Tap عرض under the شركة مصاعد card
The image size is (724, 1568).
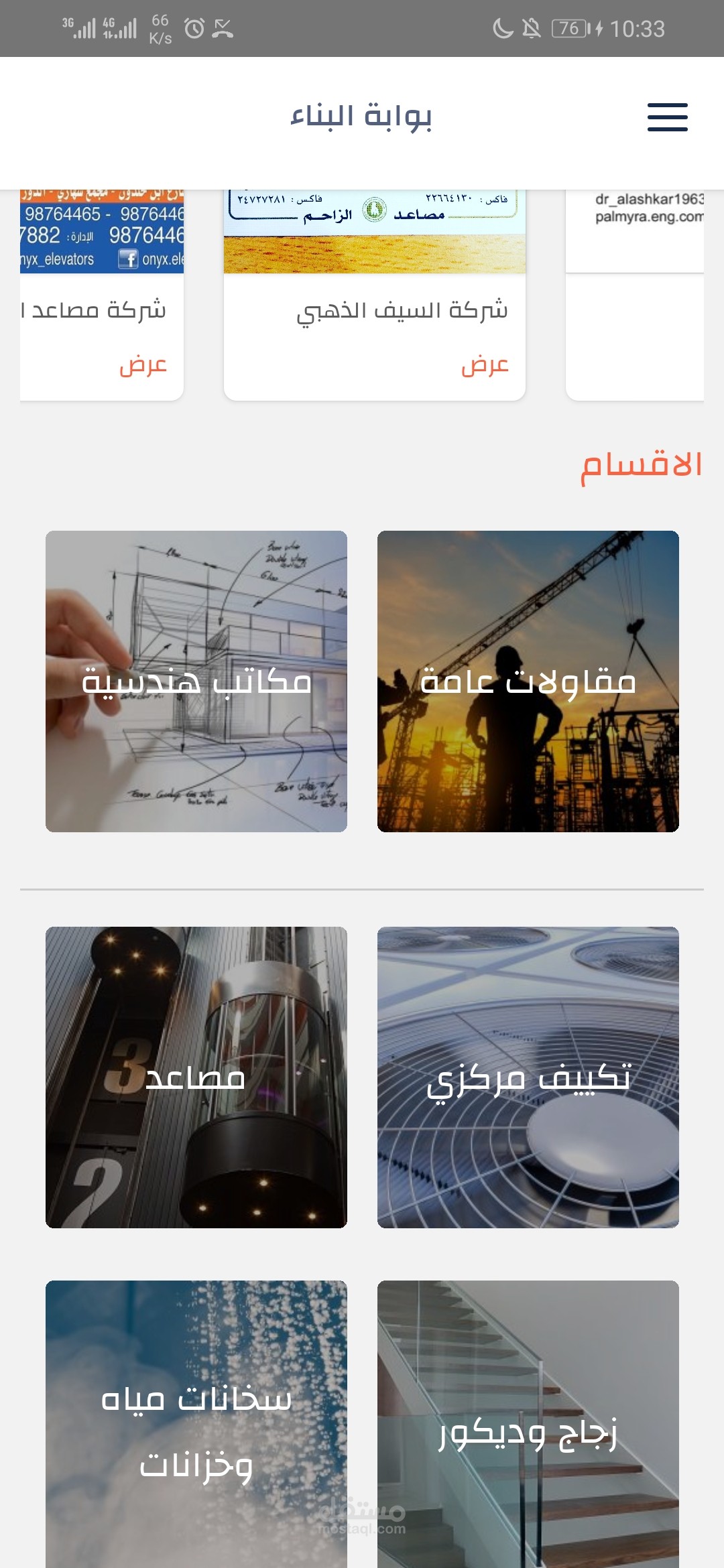tap(143, 365)
